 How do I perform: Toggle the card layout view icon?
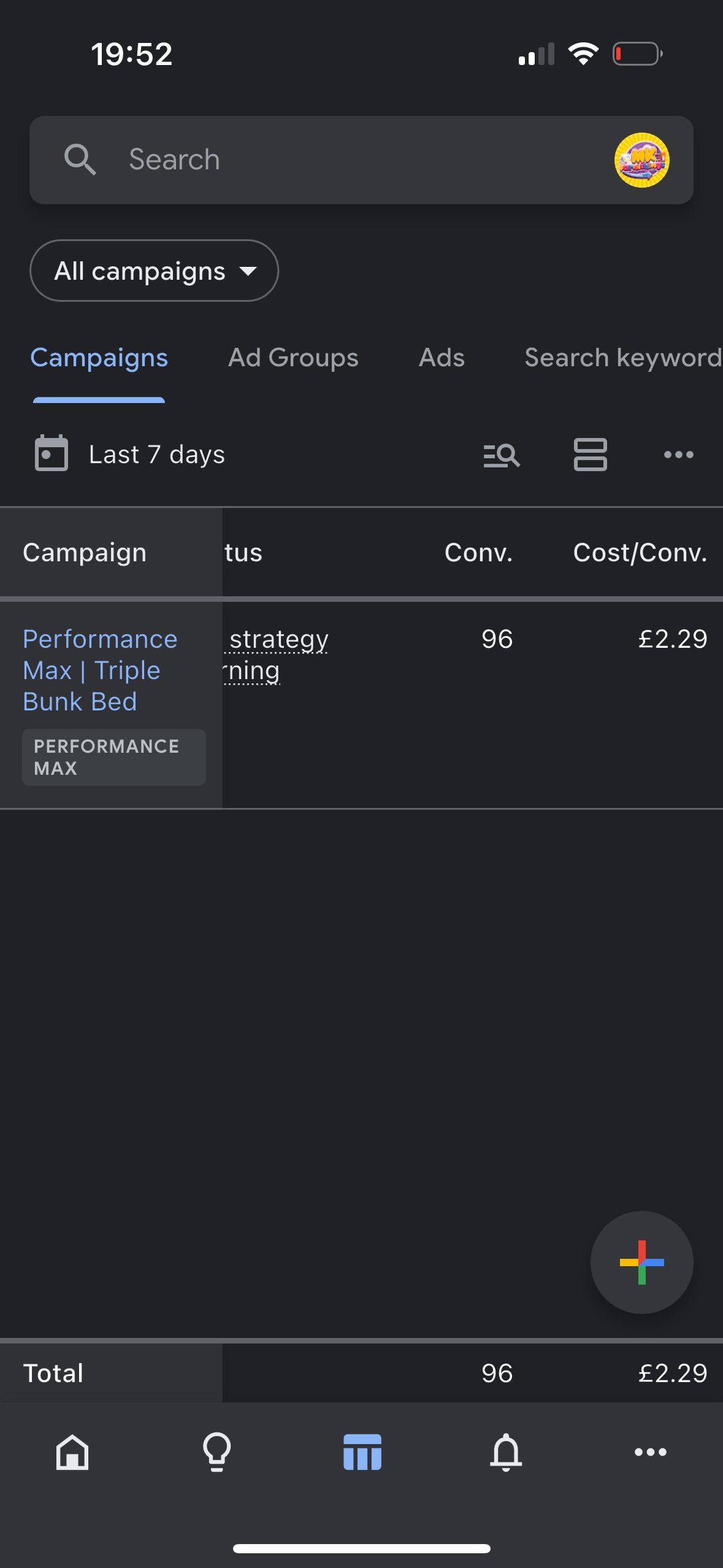[590, 455]
